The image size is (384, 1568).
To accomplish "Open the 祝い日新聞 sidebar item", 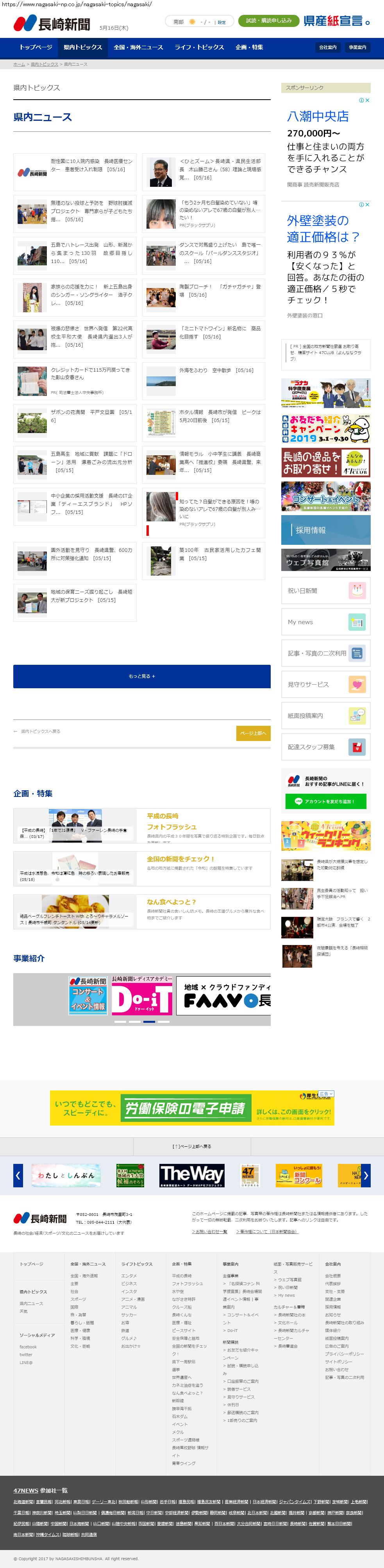I will [325, 591].
